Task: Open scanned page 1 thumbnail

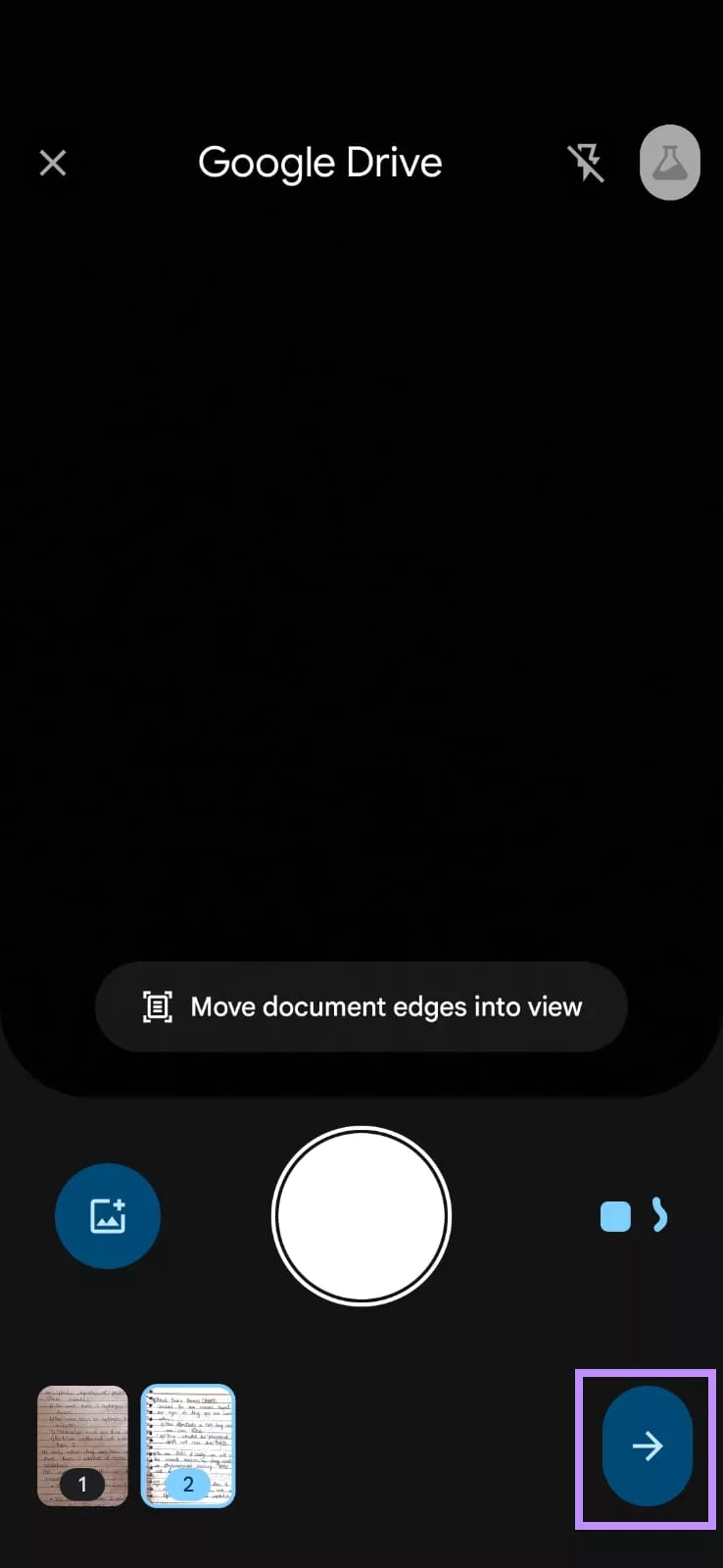Action: [83, 1445]
